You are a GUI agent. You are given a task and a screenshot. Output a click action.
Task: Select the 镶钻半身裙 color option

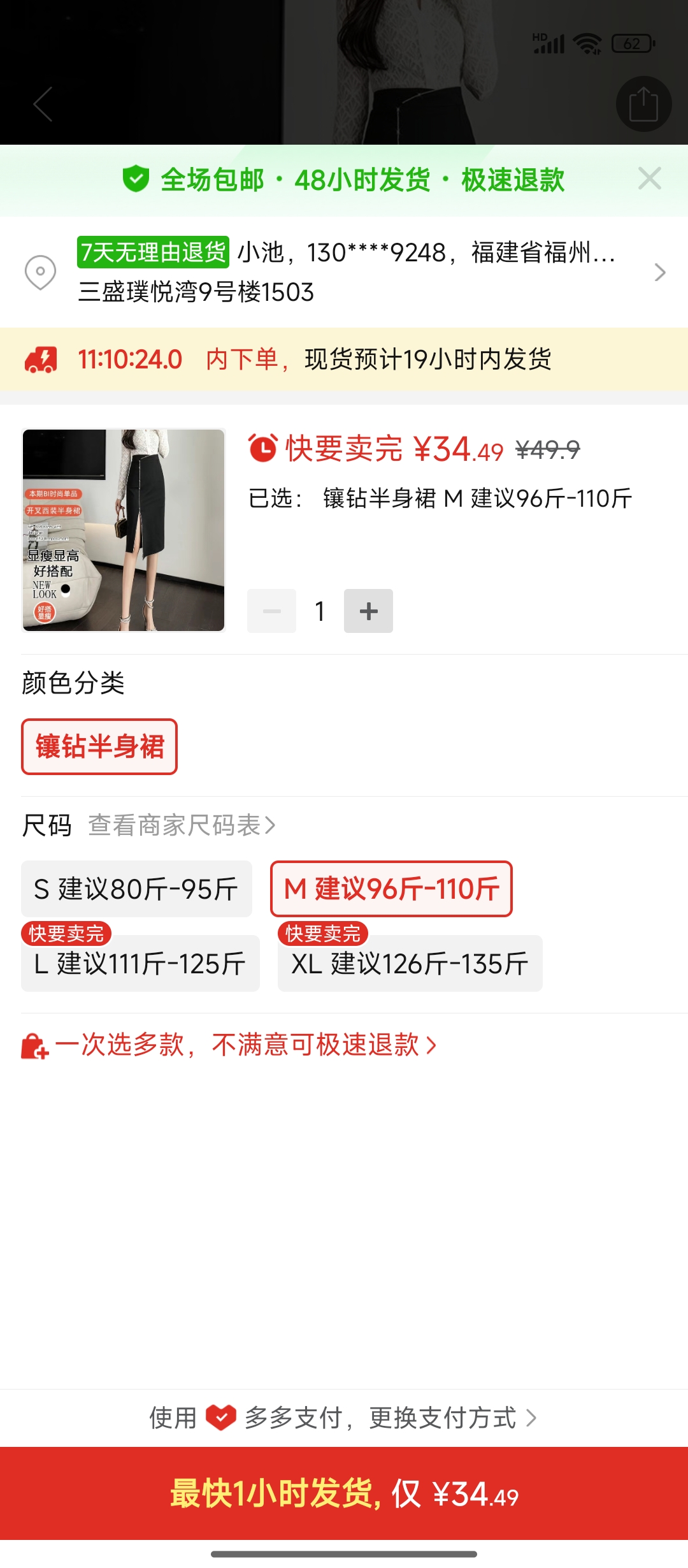(99, 747)
